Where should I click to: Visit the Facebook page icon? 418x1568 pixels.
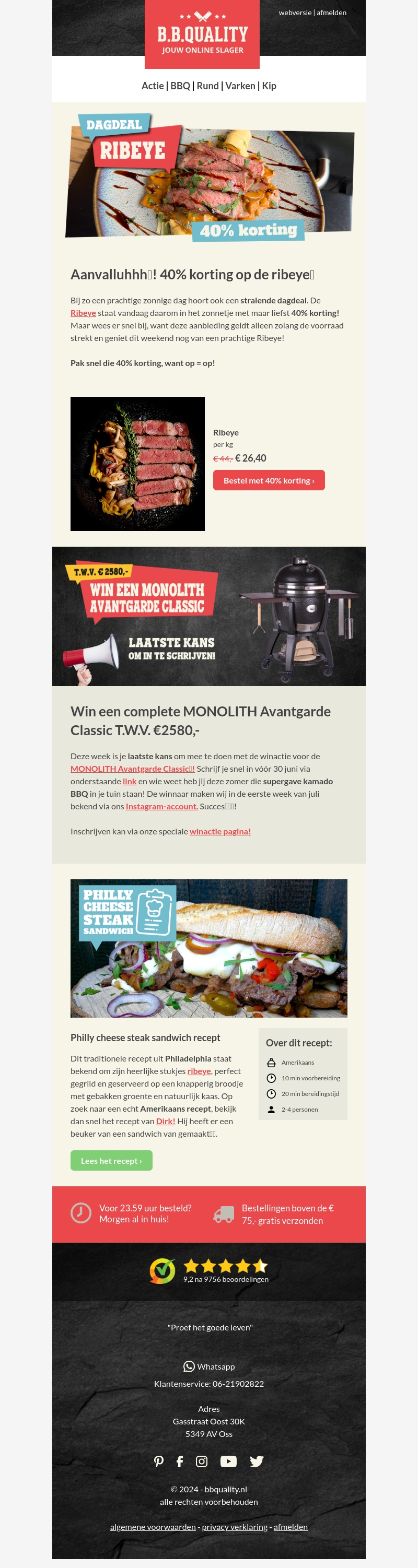180,1461
